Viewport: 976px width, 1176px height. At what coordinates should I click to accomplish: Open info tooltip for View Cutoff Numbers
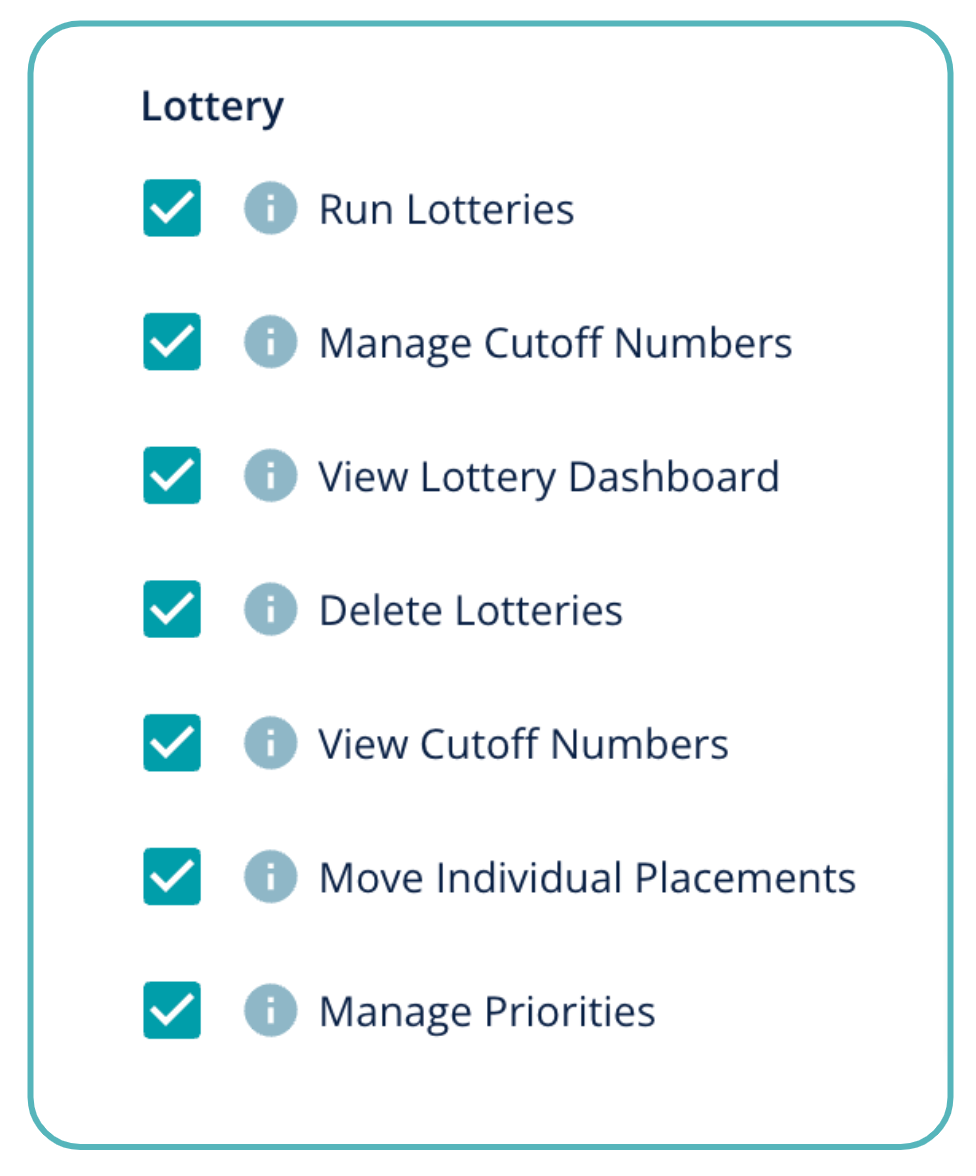pyautogui.click(x=271, y=743)
